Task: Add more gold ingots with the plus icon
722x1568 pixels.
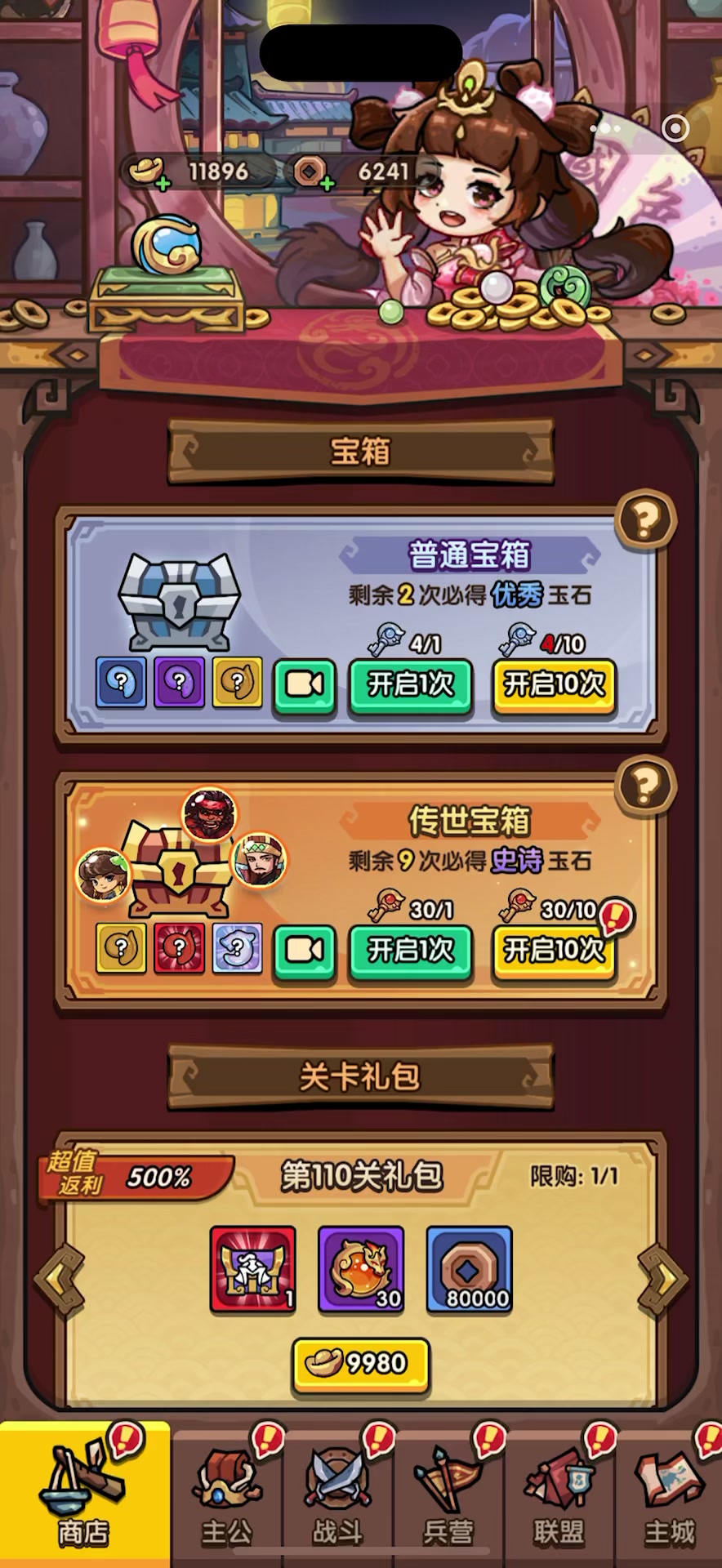Action: coord(163,184)
